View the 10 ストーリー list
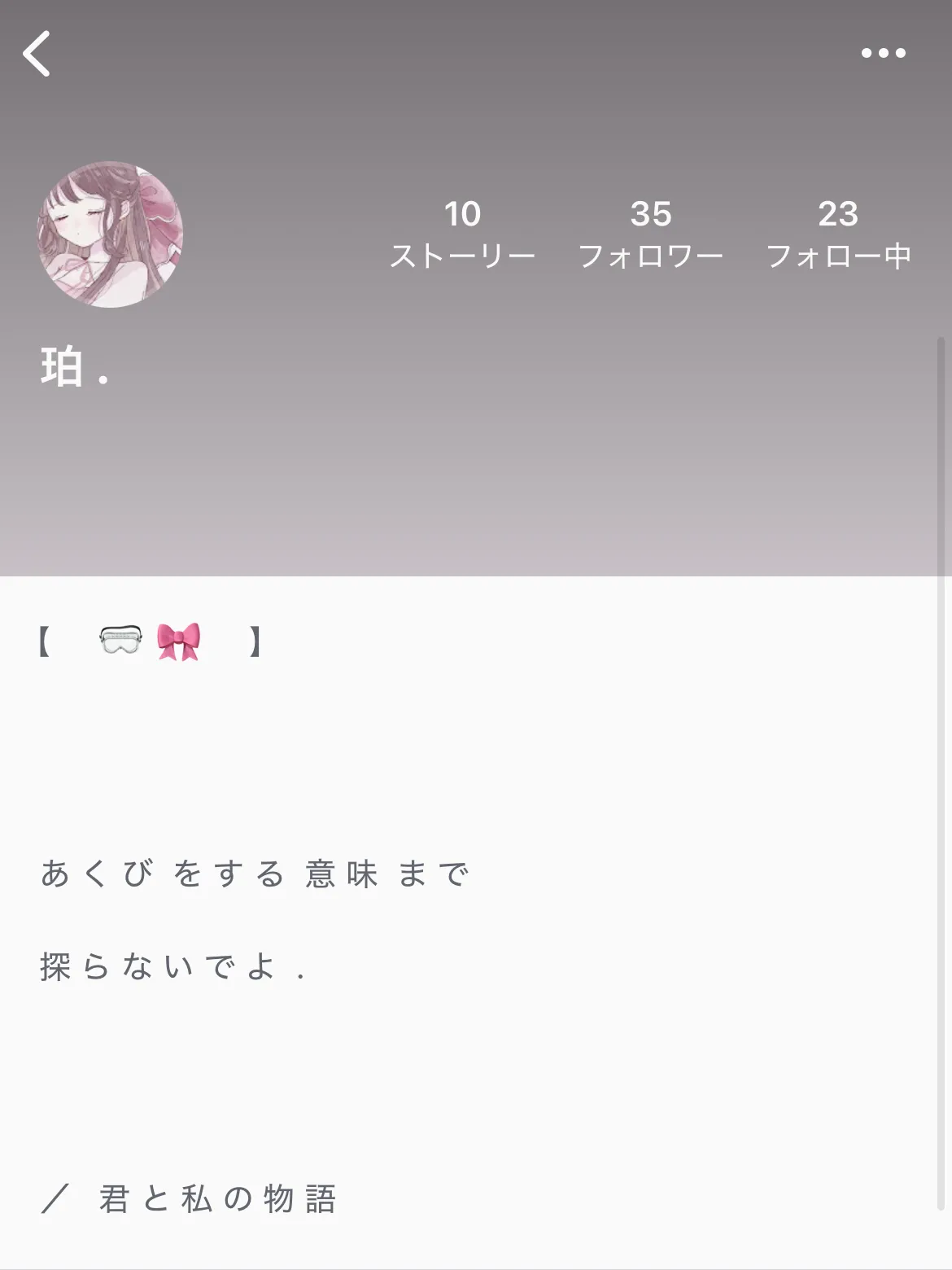This screenshot has height=1270, width=952. (x=462, y=234)
